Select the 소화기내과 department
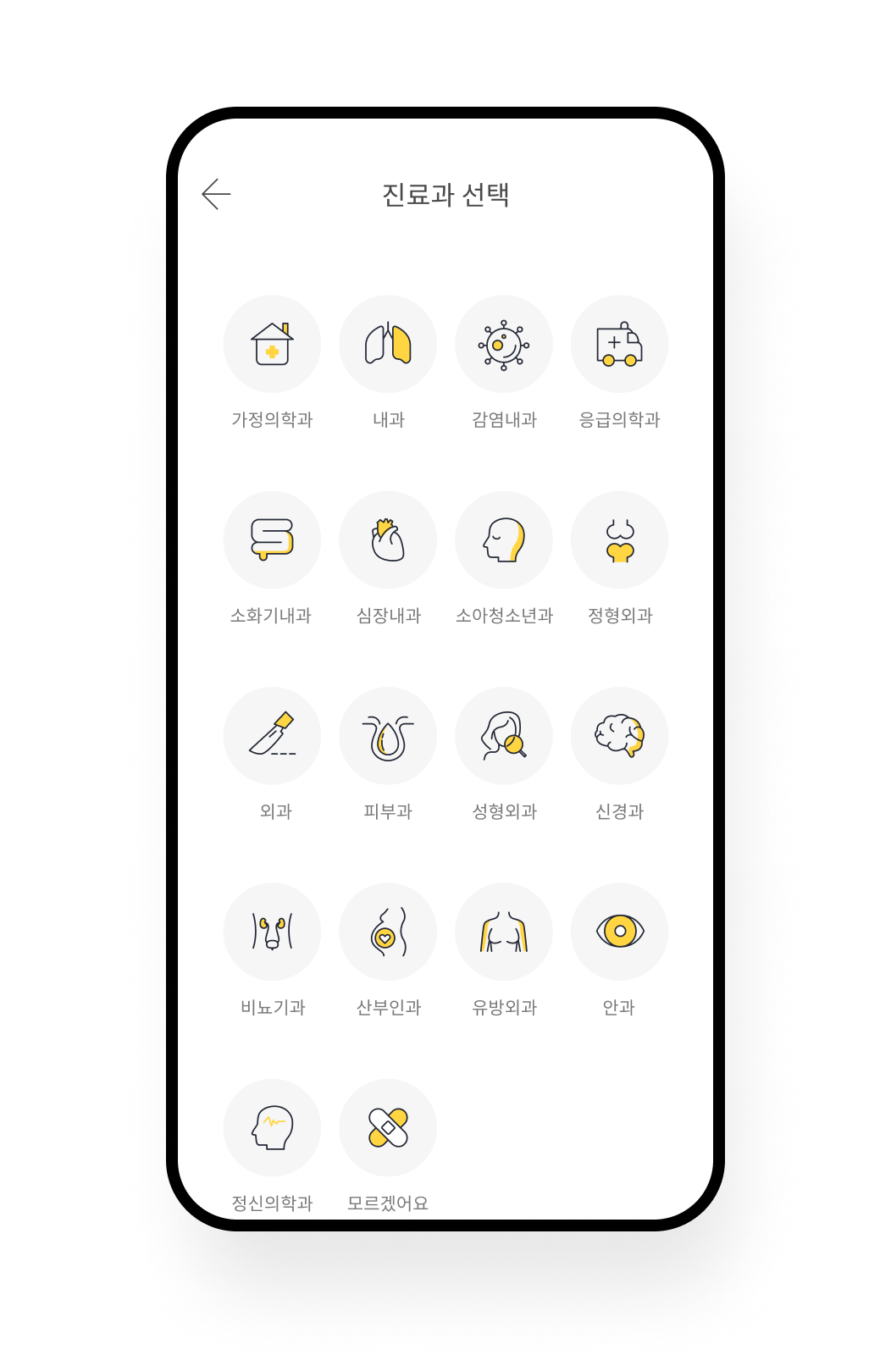Image resolution: width=891 pixels, height=1372 pixels. (x=272, y=540)
